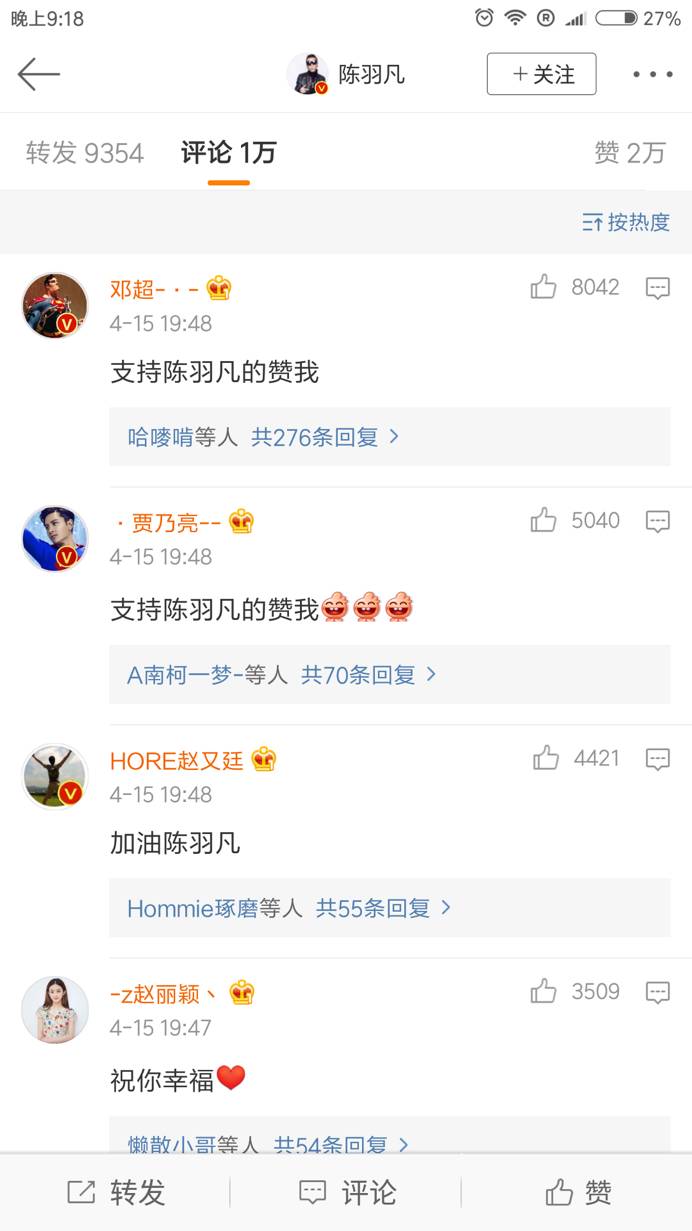
Task: Follow 陈羽凡 with the 关注 button
Action: point(541,74)
